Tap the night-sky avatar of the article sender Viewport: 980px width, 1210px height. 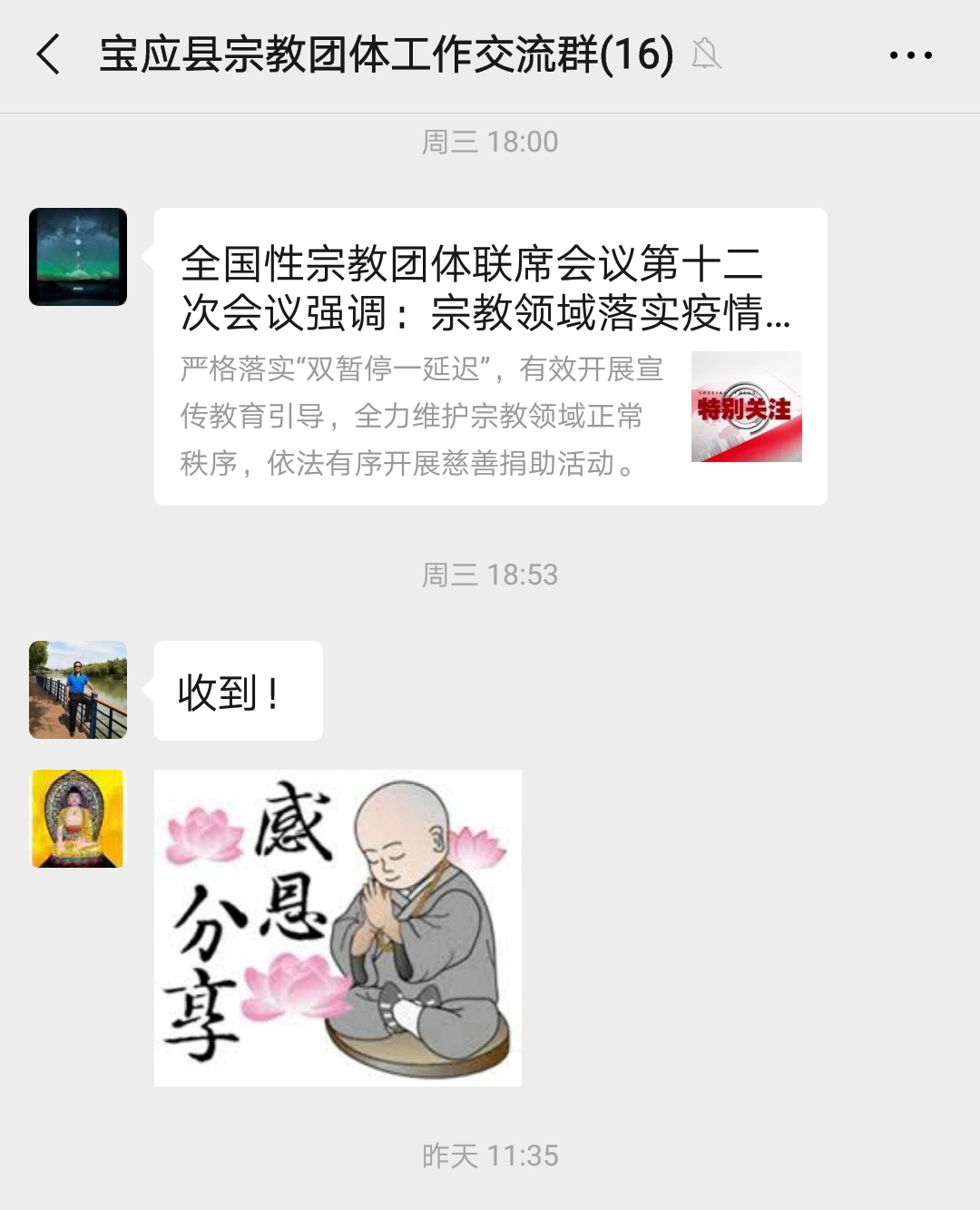(x=78, y=257)
